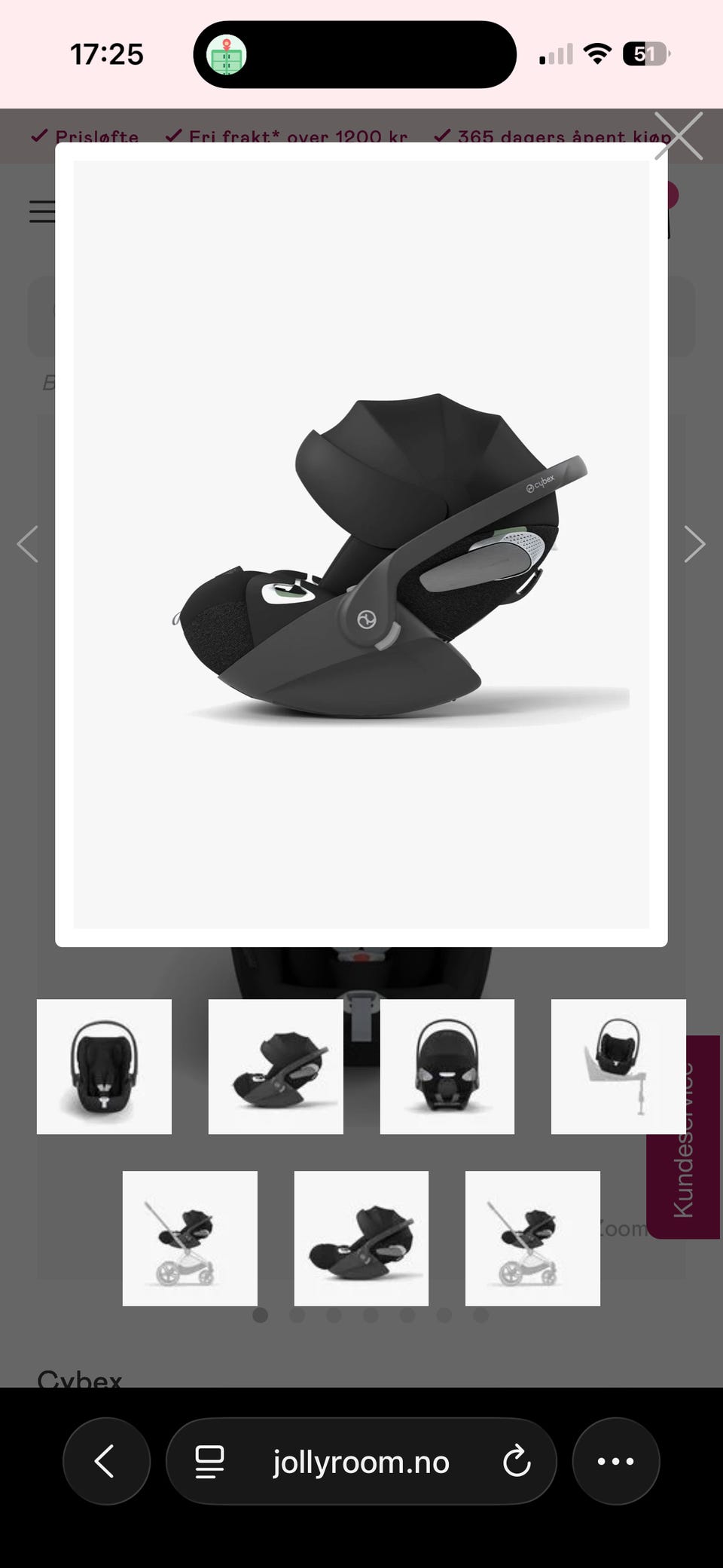Select the first stroller-mounted seat thumbnail
Viewport: 723px width, 1568px height.
coord(190,1238)
